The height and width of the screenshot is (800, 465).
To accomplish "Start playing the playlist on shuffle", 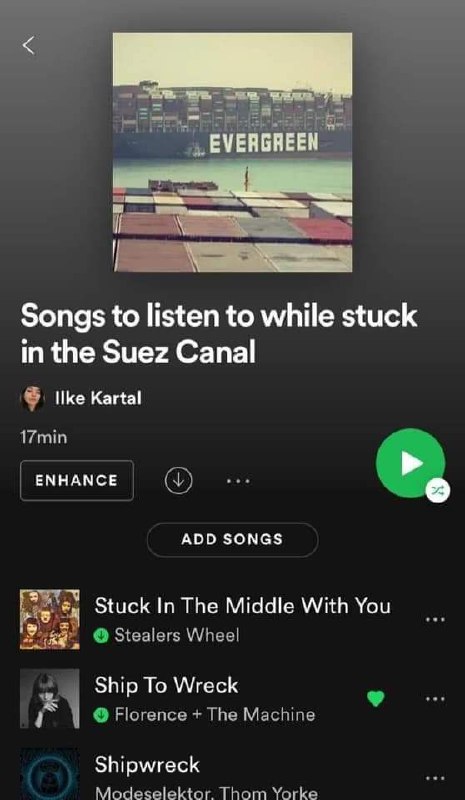I will click(411, 463).
